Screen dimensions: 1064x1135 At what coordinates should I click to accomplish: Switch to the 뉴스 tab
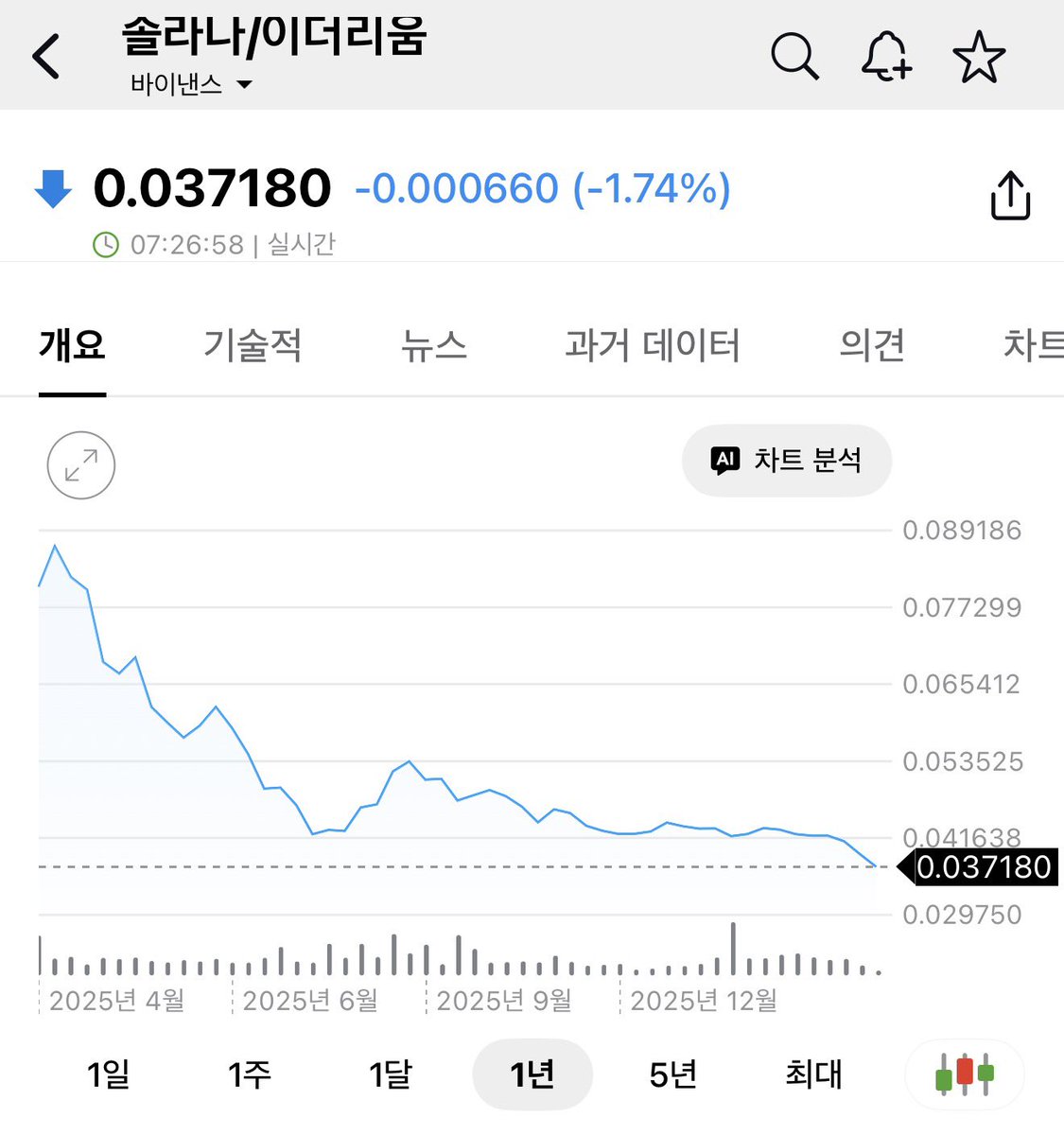tap(434, 345)
